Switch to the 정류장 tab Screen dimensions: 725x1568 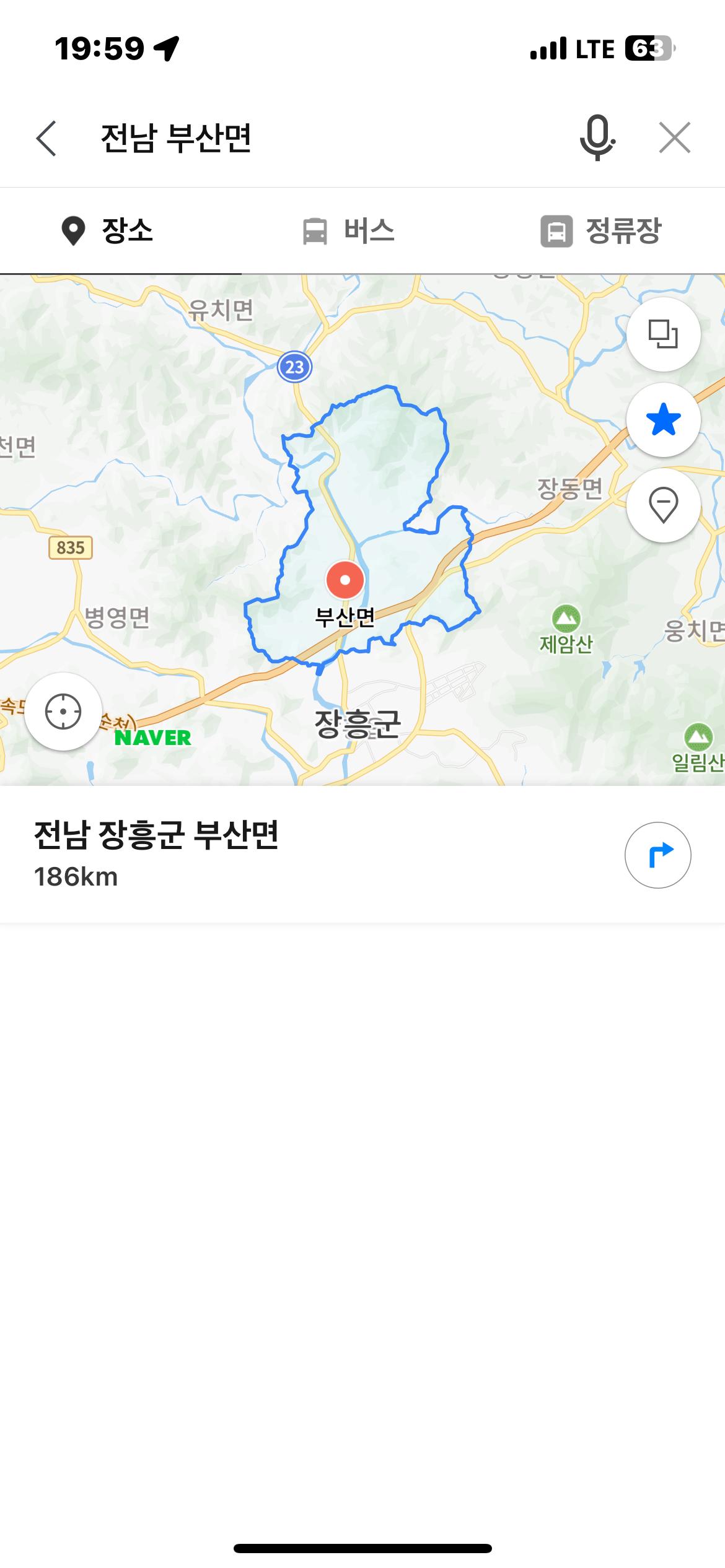pos(601,231)
